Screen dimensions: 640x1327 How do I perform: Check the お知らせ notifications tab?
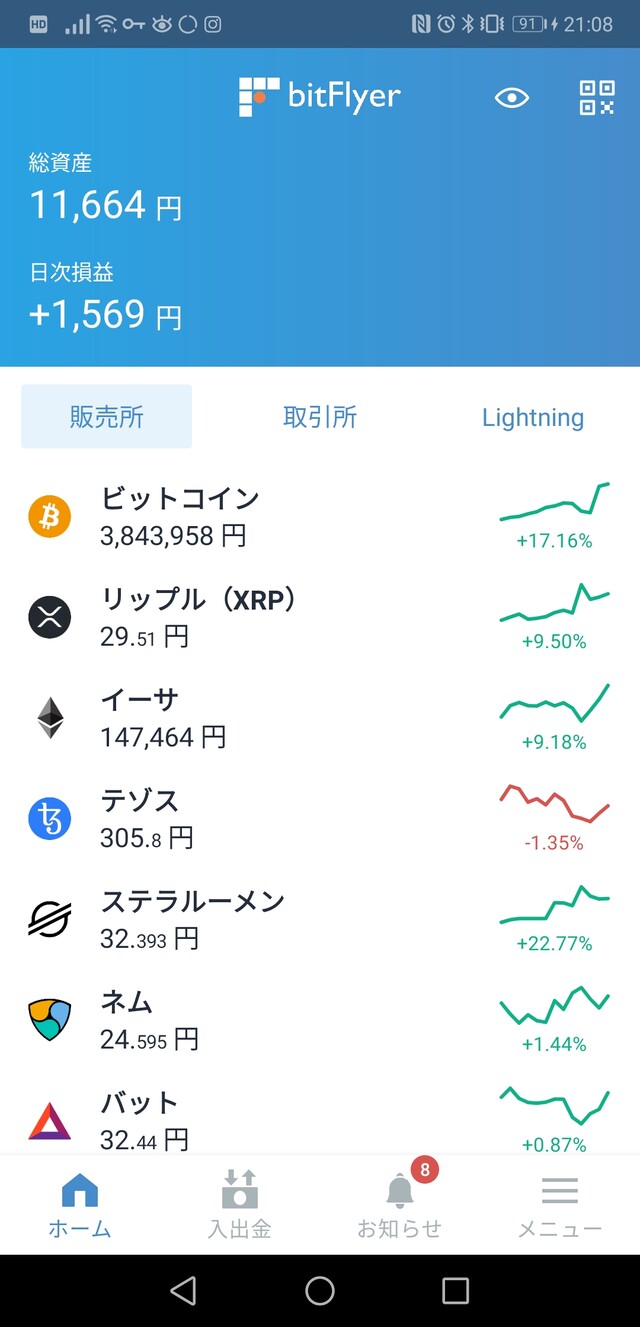tap(400, 1205)
